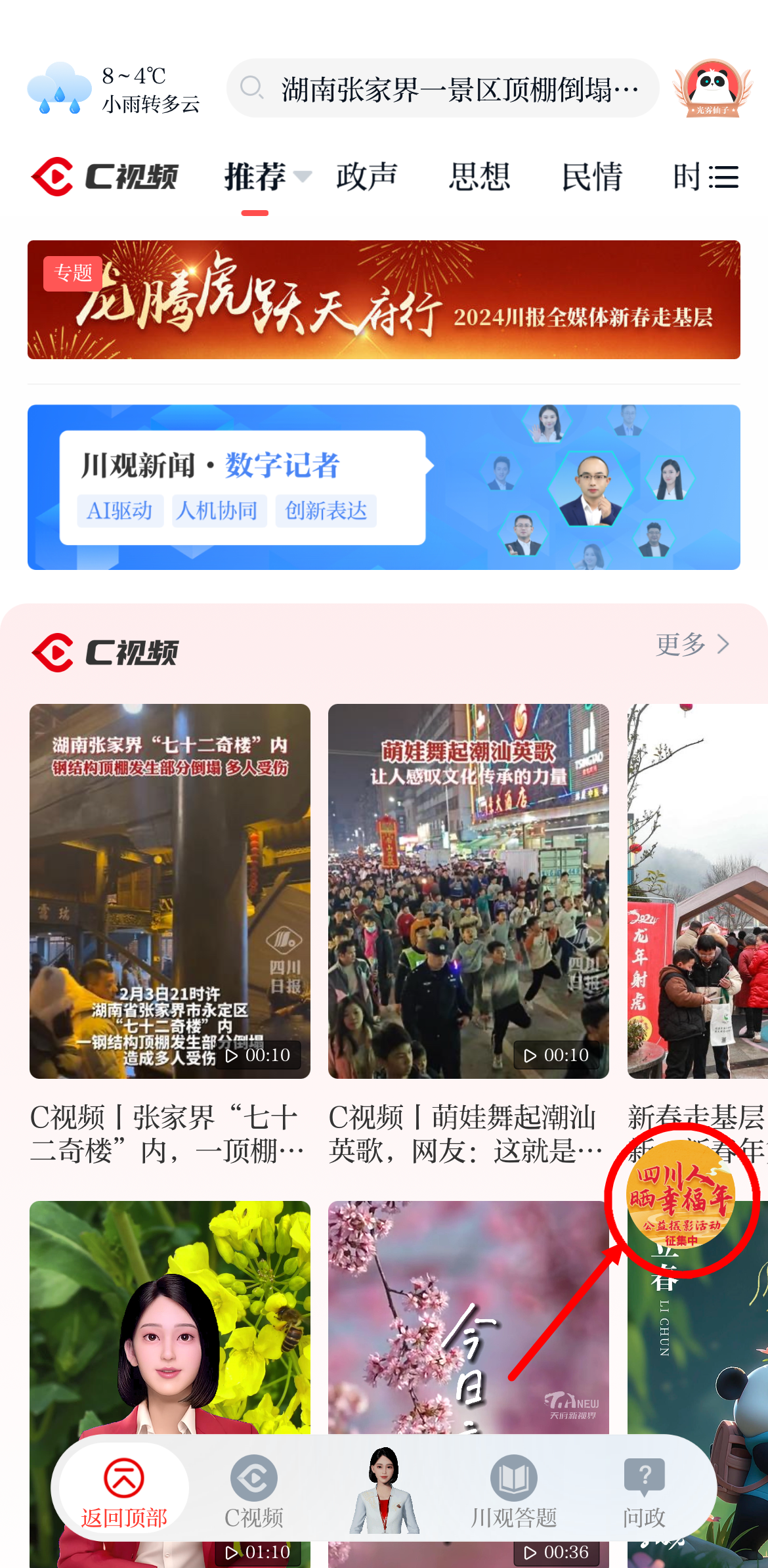
Task: Open the 新春走基层 video card
Action: (697, 891)
